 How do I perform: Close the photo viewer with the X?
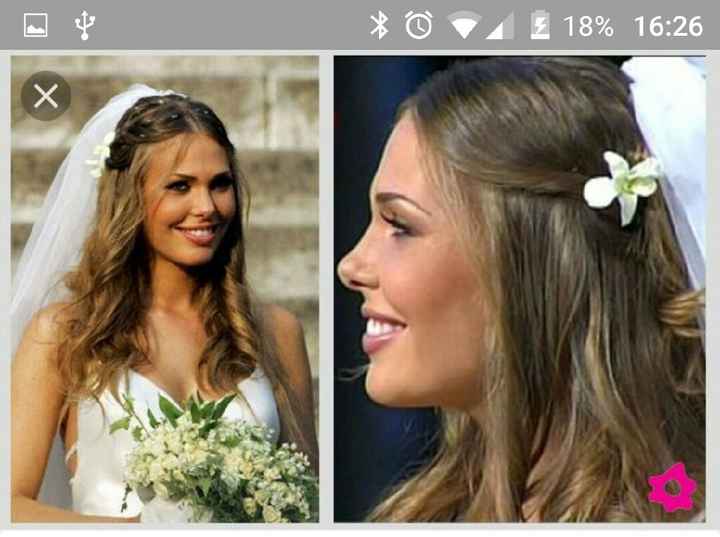coord(46,96)
